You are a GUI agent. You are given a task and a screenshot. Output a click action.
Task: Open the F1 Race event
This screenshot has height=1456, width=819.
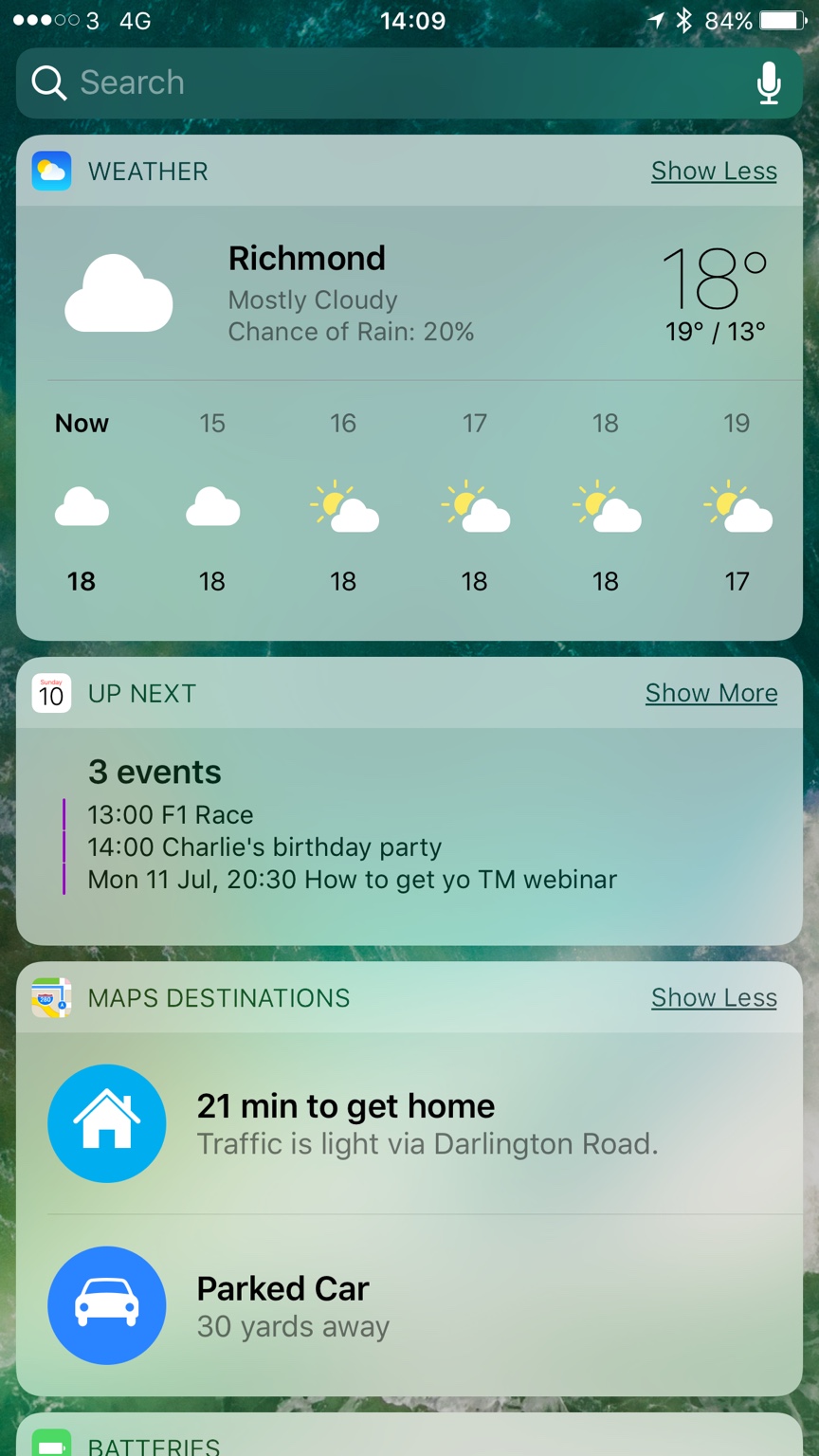tap(171, 815)
